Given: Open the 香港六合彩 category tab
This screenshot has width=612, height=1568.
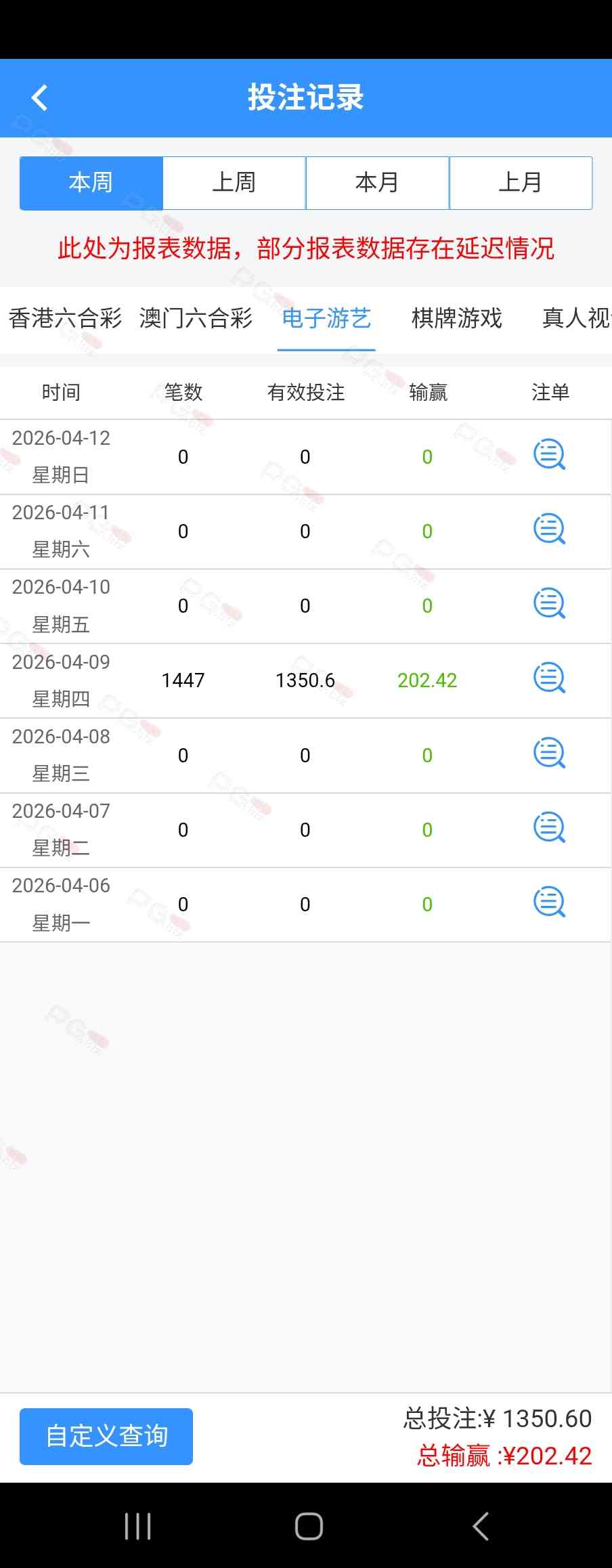Looking at the screenshot, I should click(66, 318).
